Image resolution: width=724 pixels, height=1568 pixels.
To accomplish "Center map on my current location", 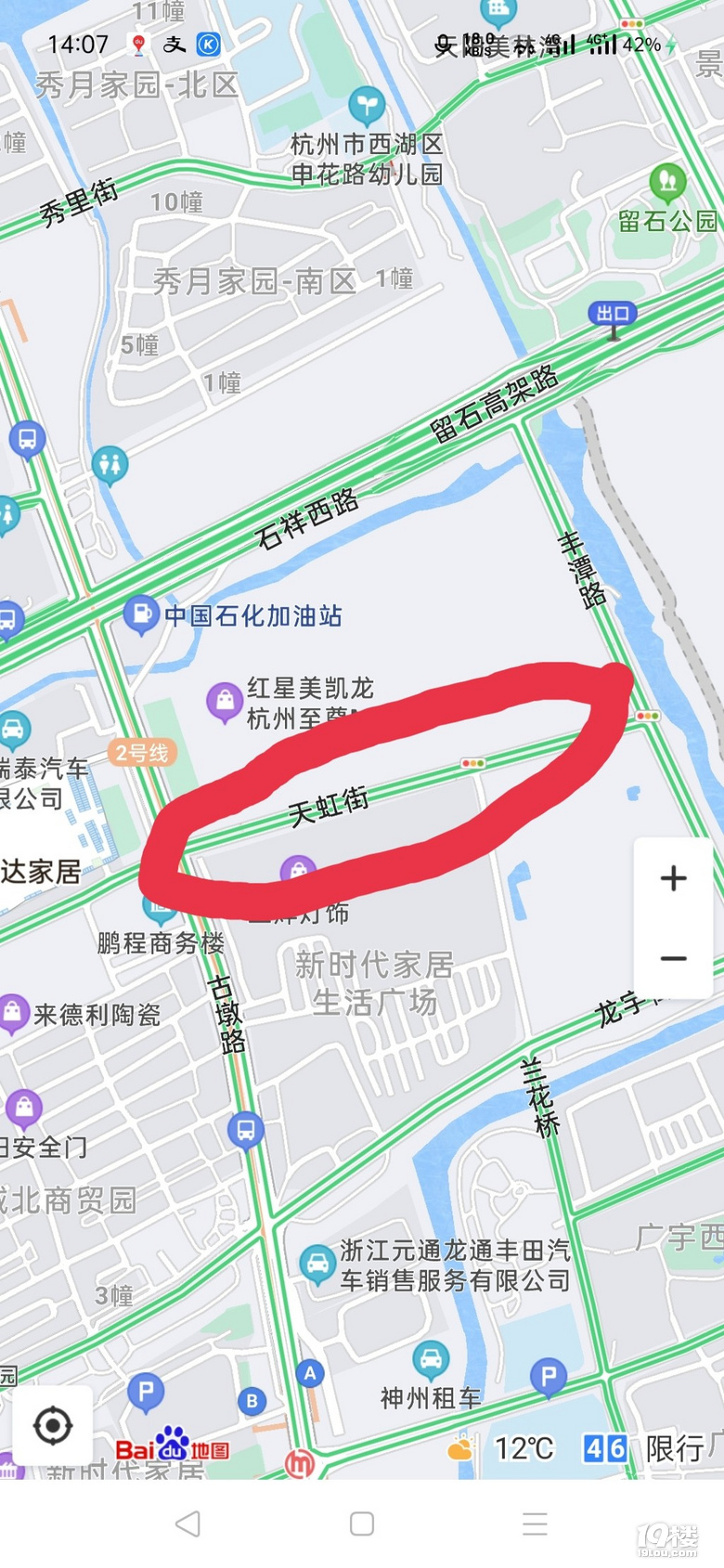I will (x=53, y=1425).
